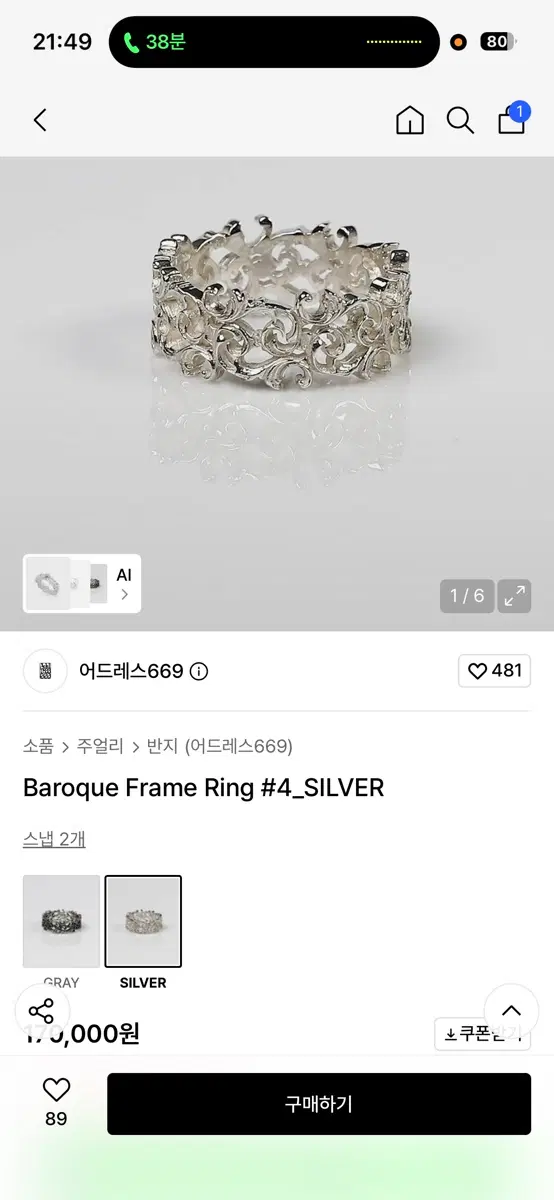
Task: Jump to top with the up-arrow button
Action: click(512, 1011)
